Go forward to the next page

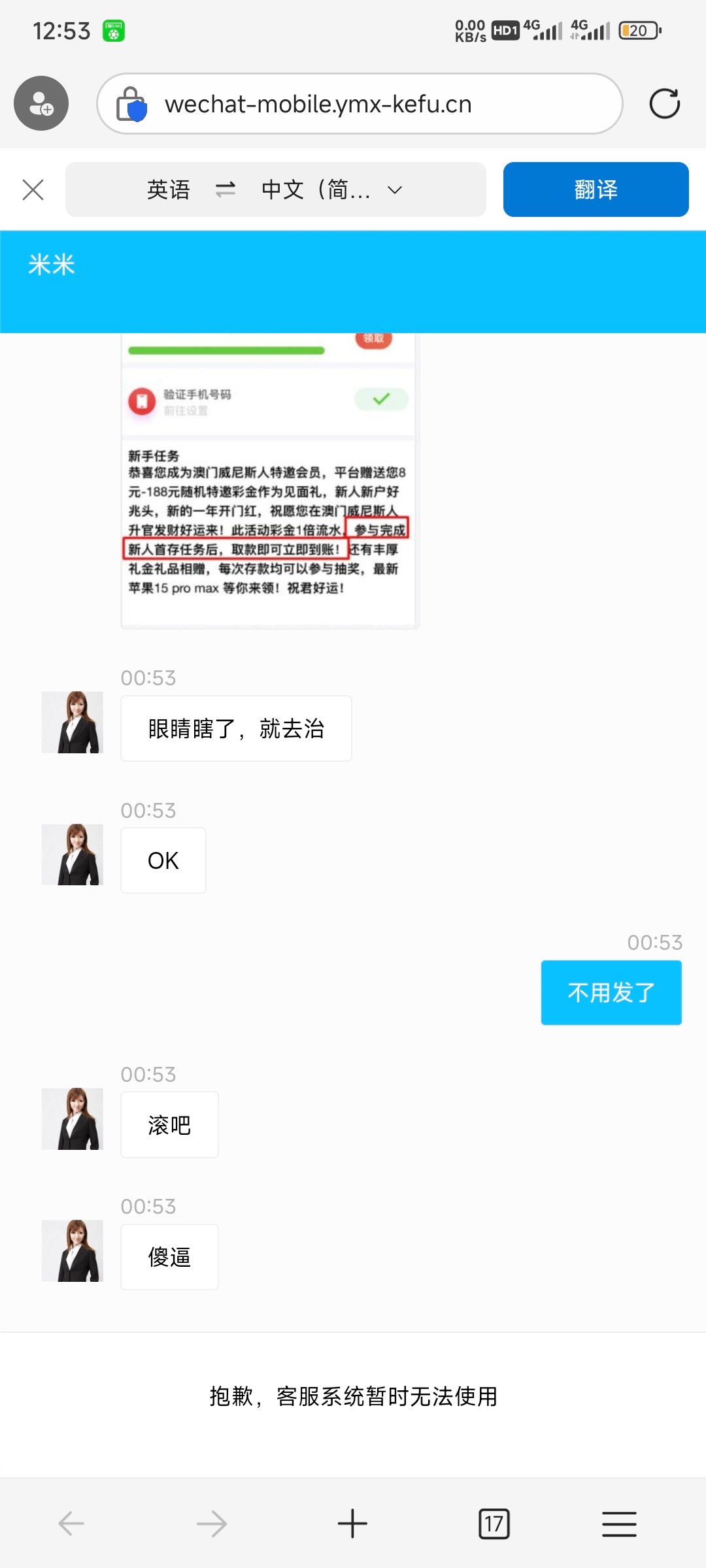tap(212, 1524)
